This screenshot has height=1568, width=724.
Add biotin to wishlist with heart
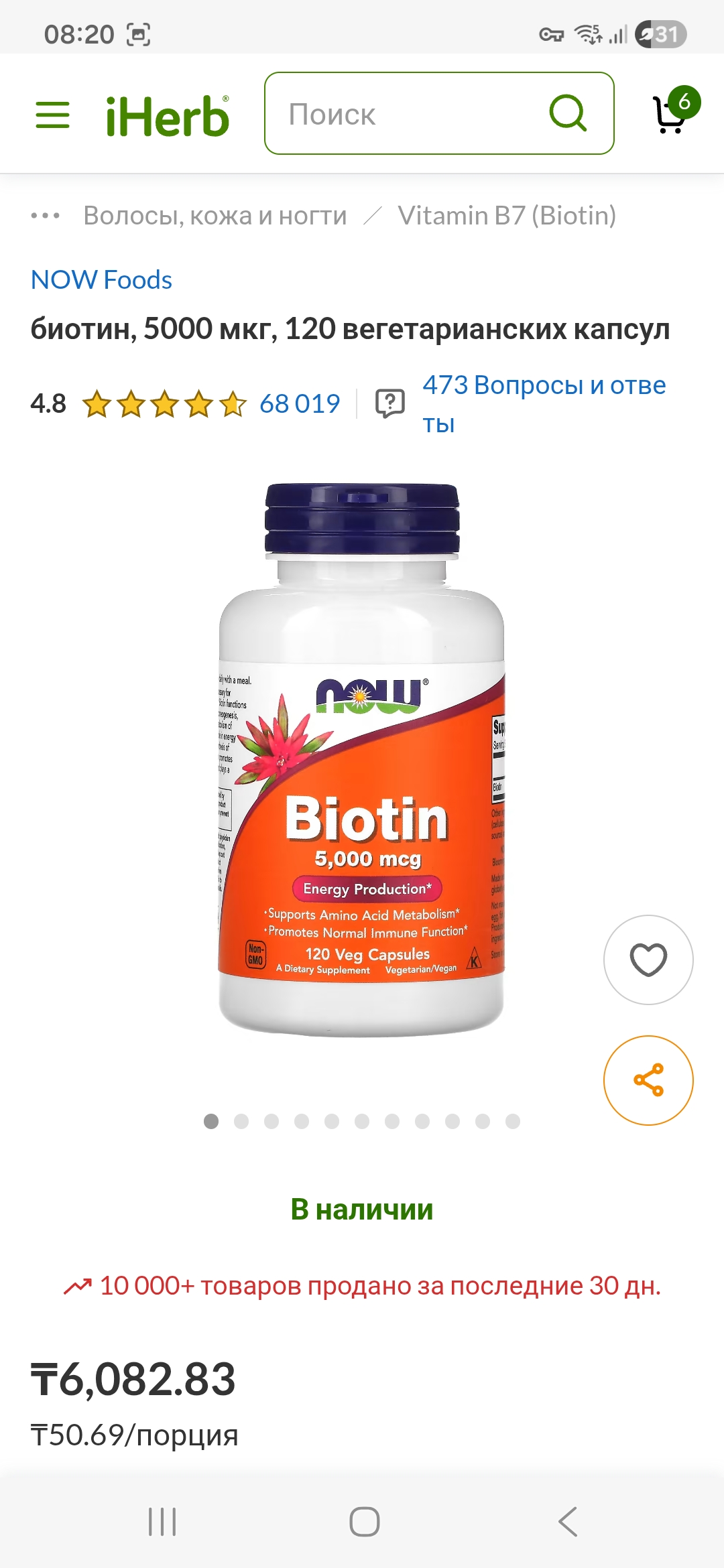[648, 960]
